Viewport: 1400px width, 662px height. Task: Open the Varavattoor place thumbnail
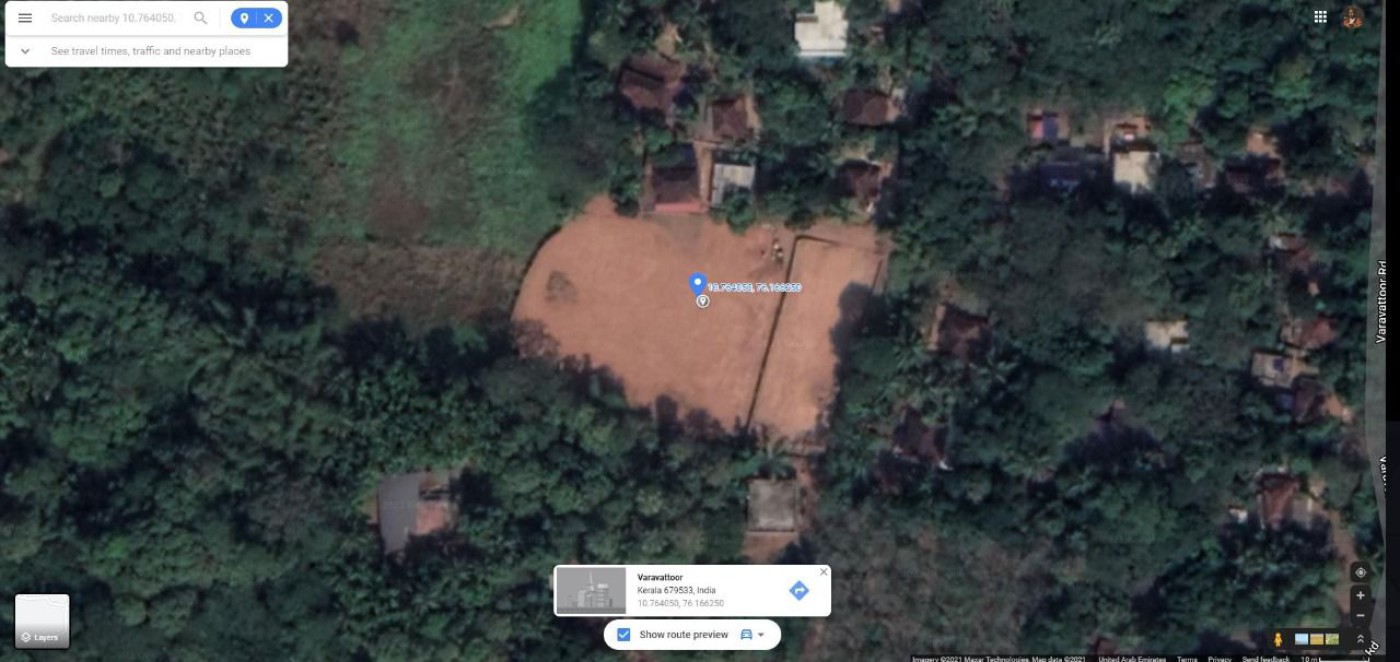pos(591,590)
